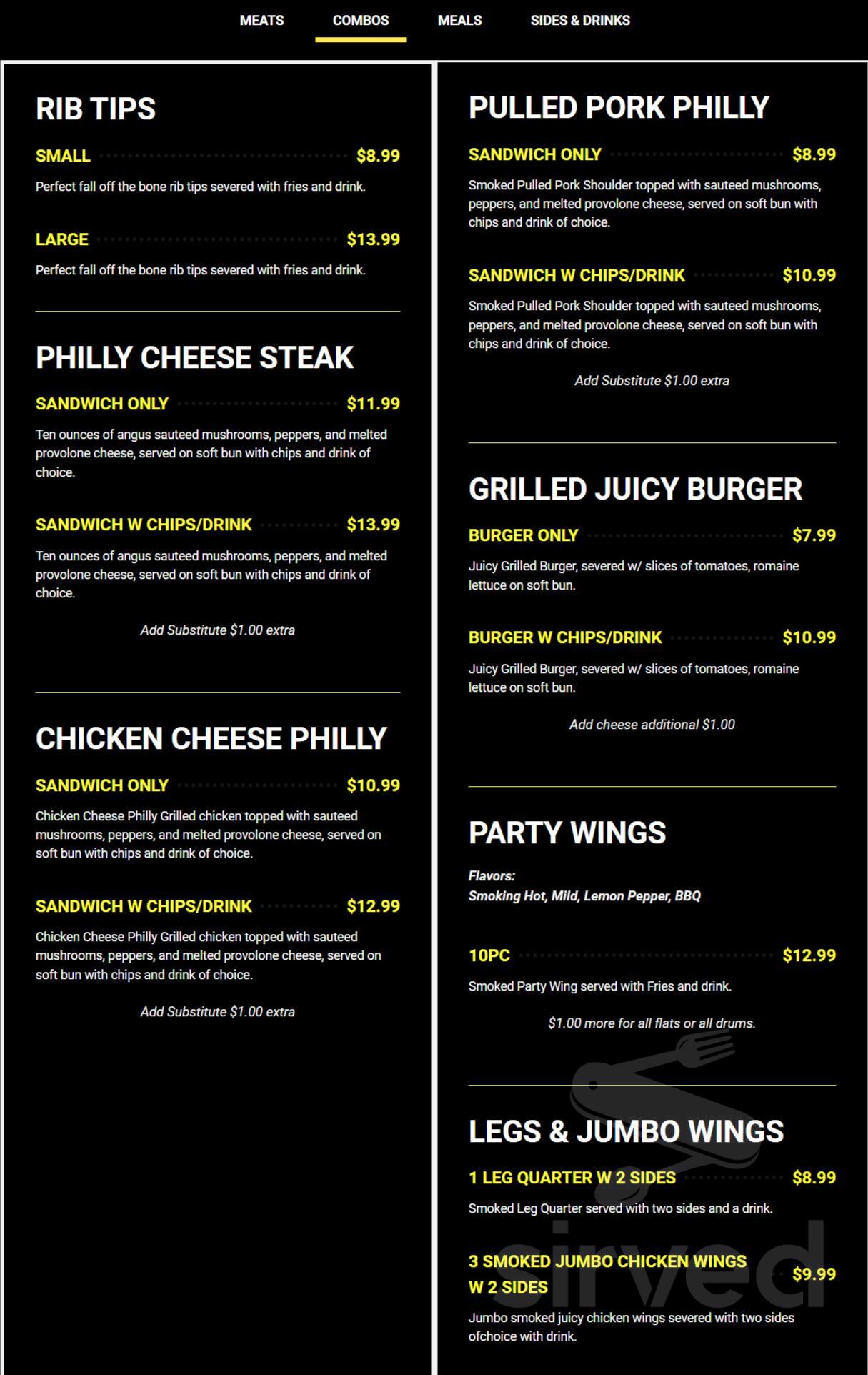Select SANDWICH ONLY under Philly Cheese Steak
This screenshot has width=868, height=1375.
101,404
